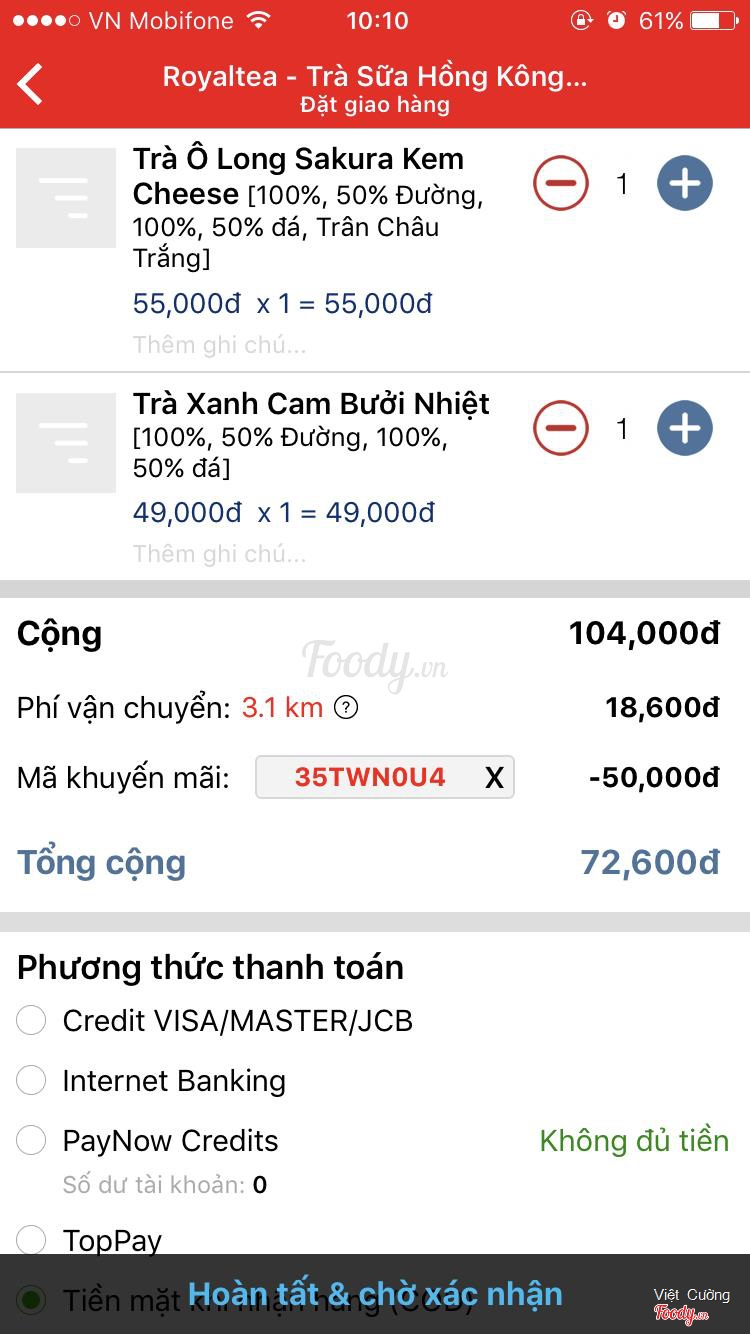Select PayNow Credits payment option
This screenshot has height=1334, width=750.
pos(148,1141)
